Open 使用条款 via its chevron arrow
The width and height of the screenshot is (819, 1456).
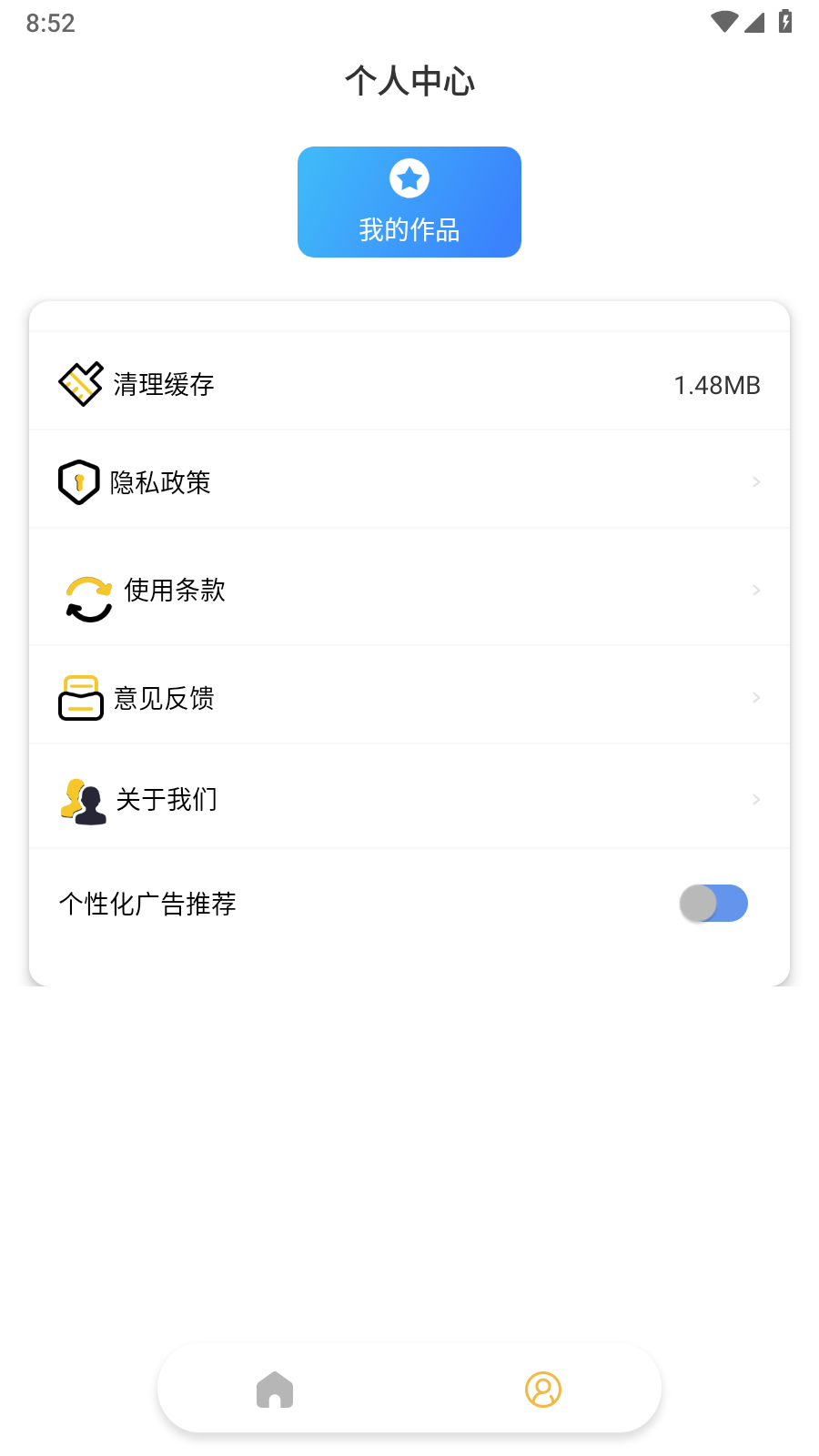756,590
